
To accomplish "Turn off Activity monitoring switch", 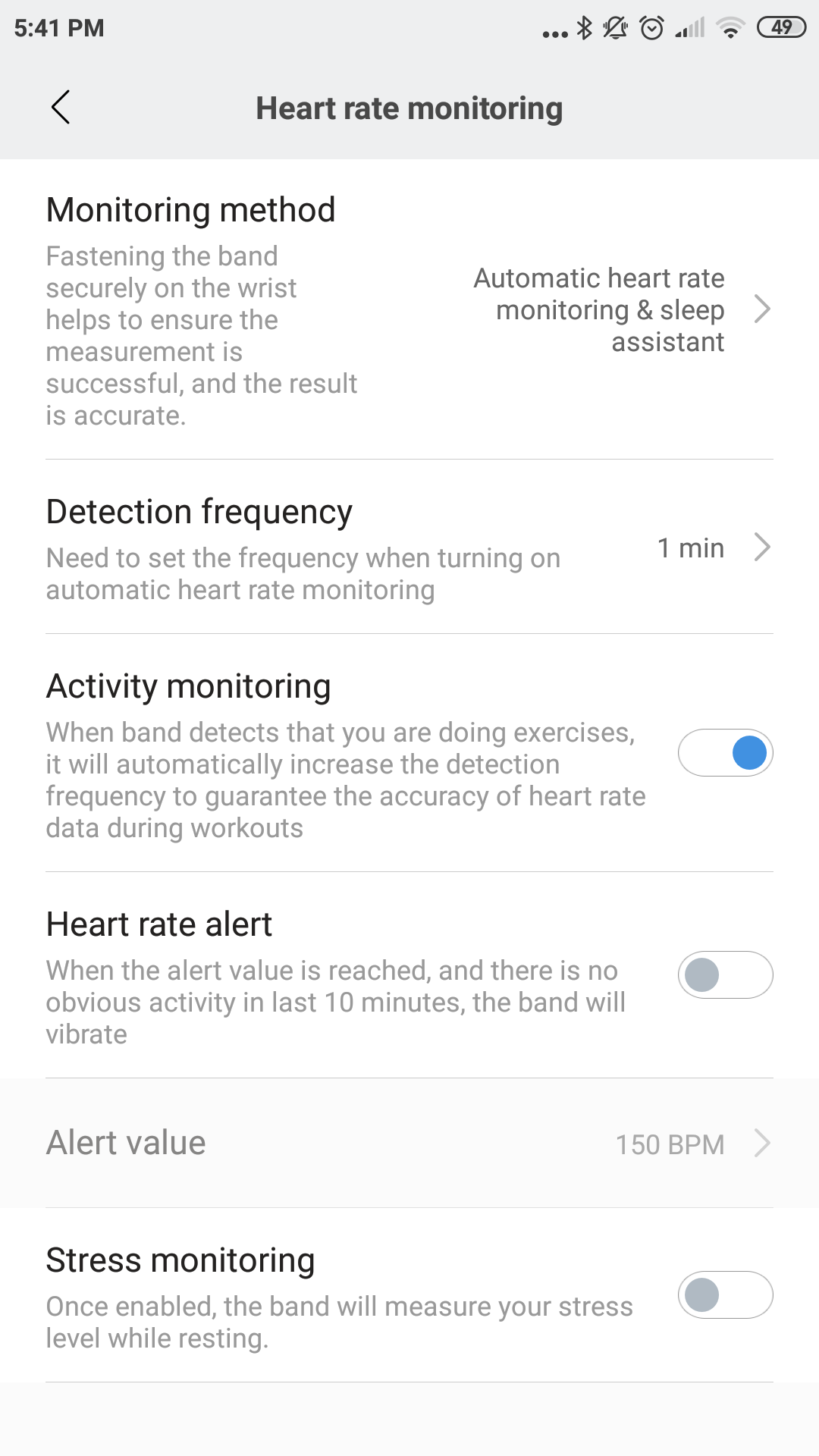I will coord(725,753).
